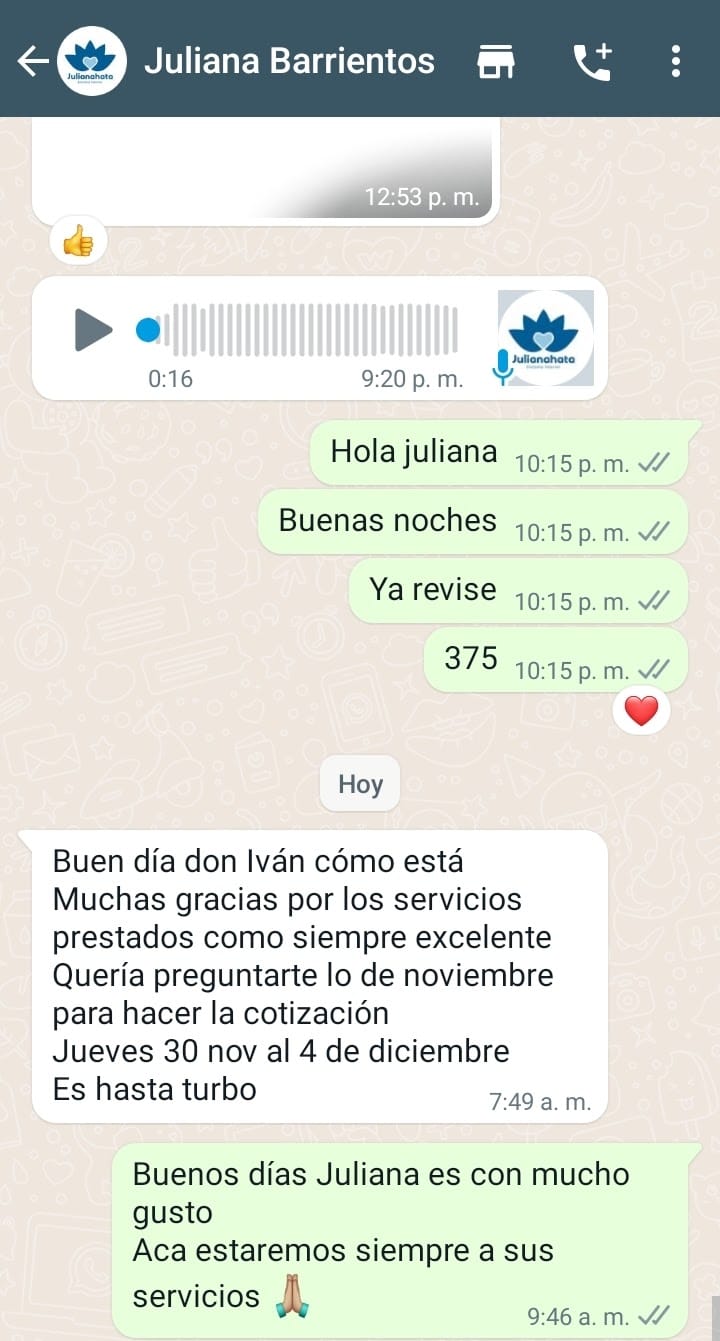Image resolution: width=720 pixels, height=1341 pixels.
Task: Tap the contact profile picture
Action: pyautogui.click(x=93, y=60)
